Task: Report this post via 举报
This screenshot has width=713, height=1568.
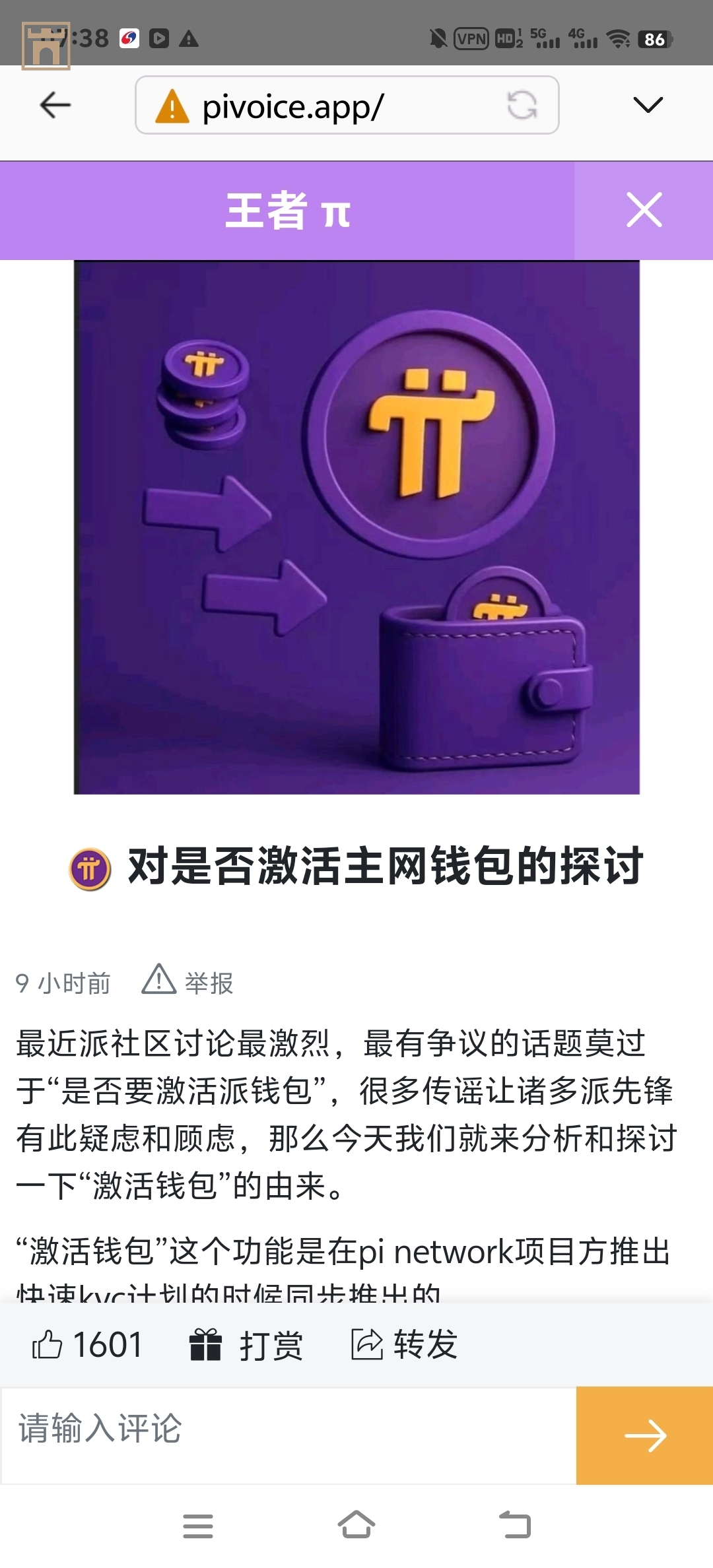Action: point(188,982)
